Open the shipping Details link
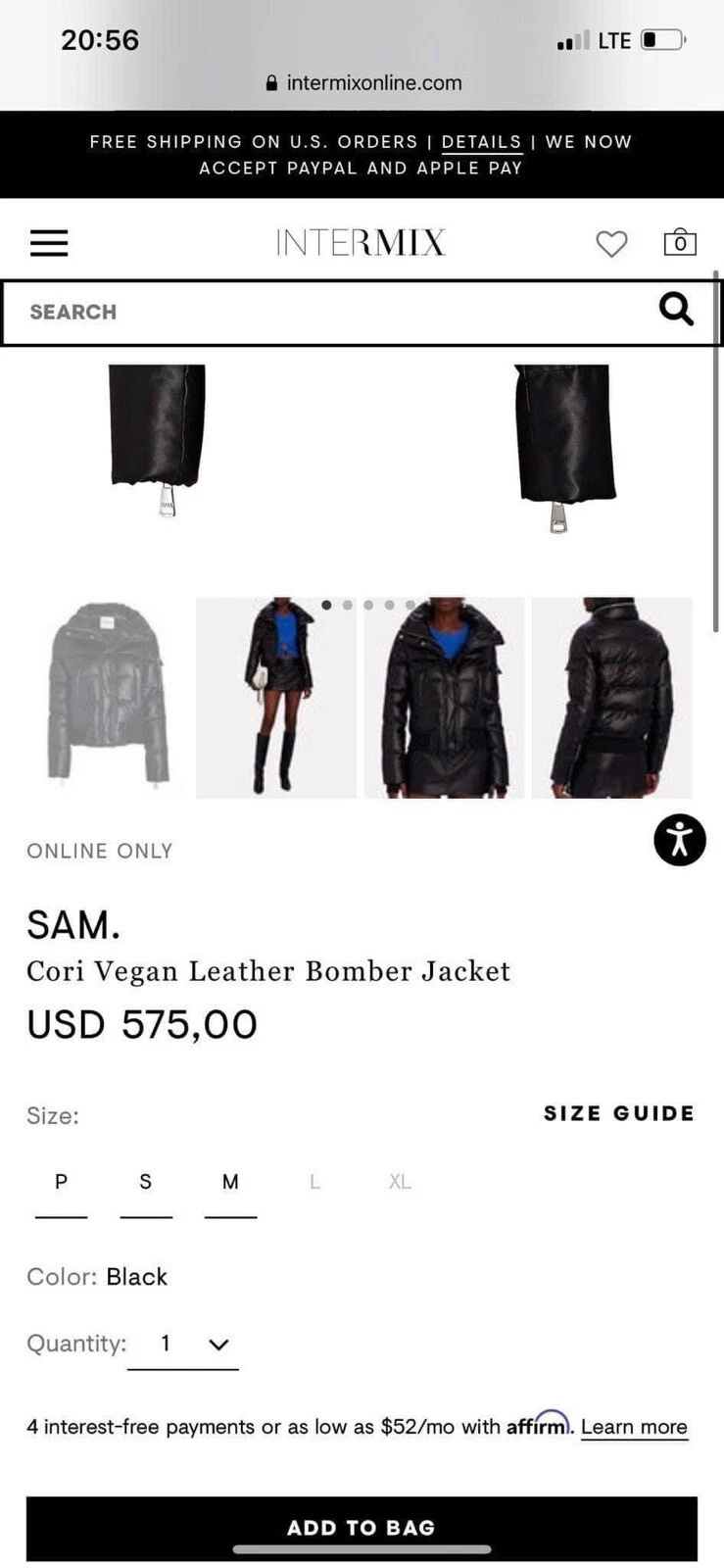This screenshot has height=1568, width=724. (x=481, y=142)
